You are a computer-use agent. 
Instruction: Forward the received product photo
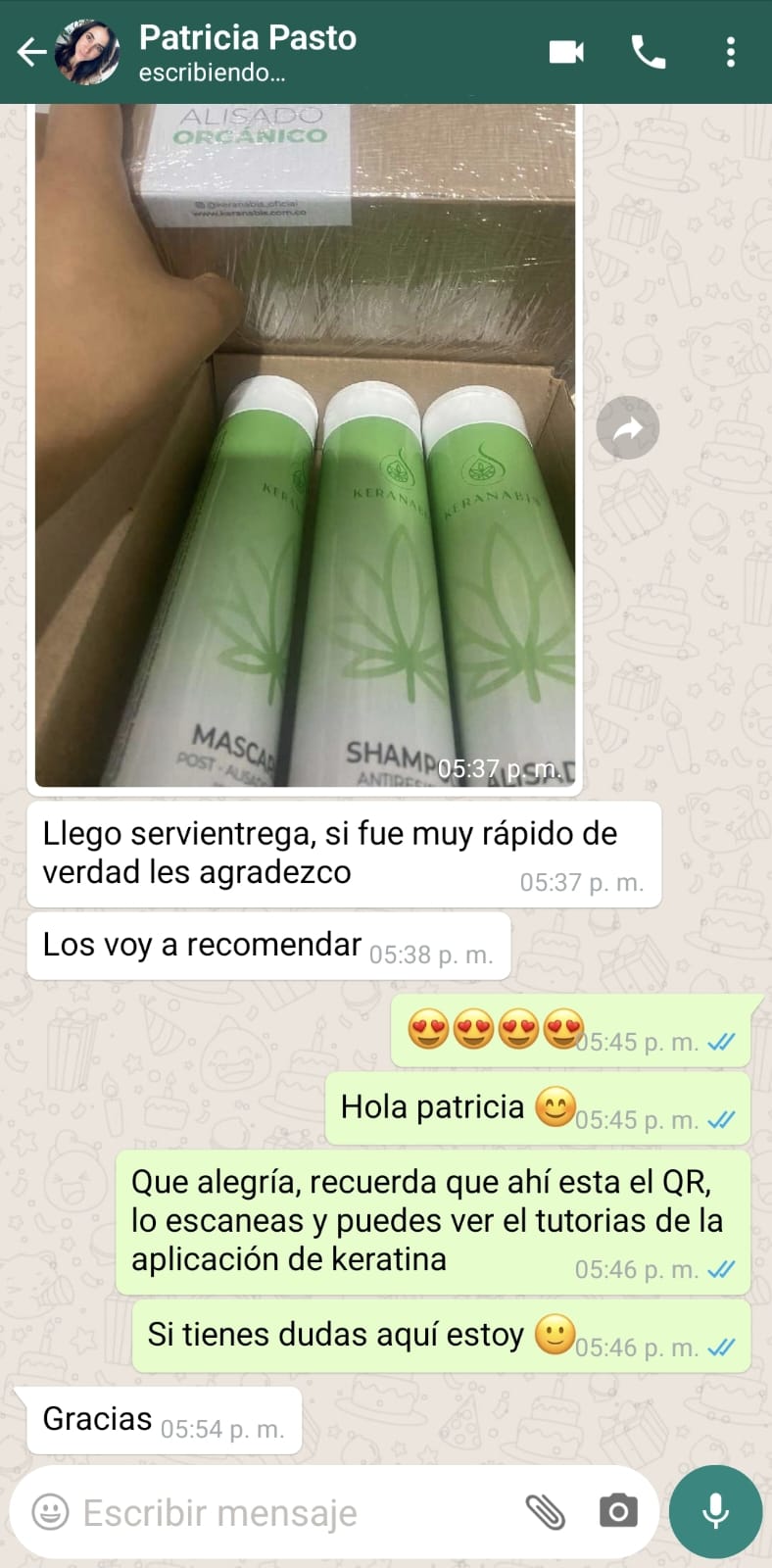point(627,428)
